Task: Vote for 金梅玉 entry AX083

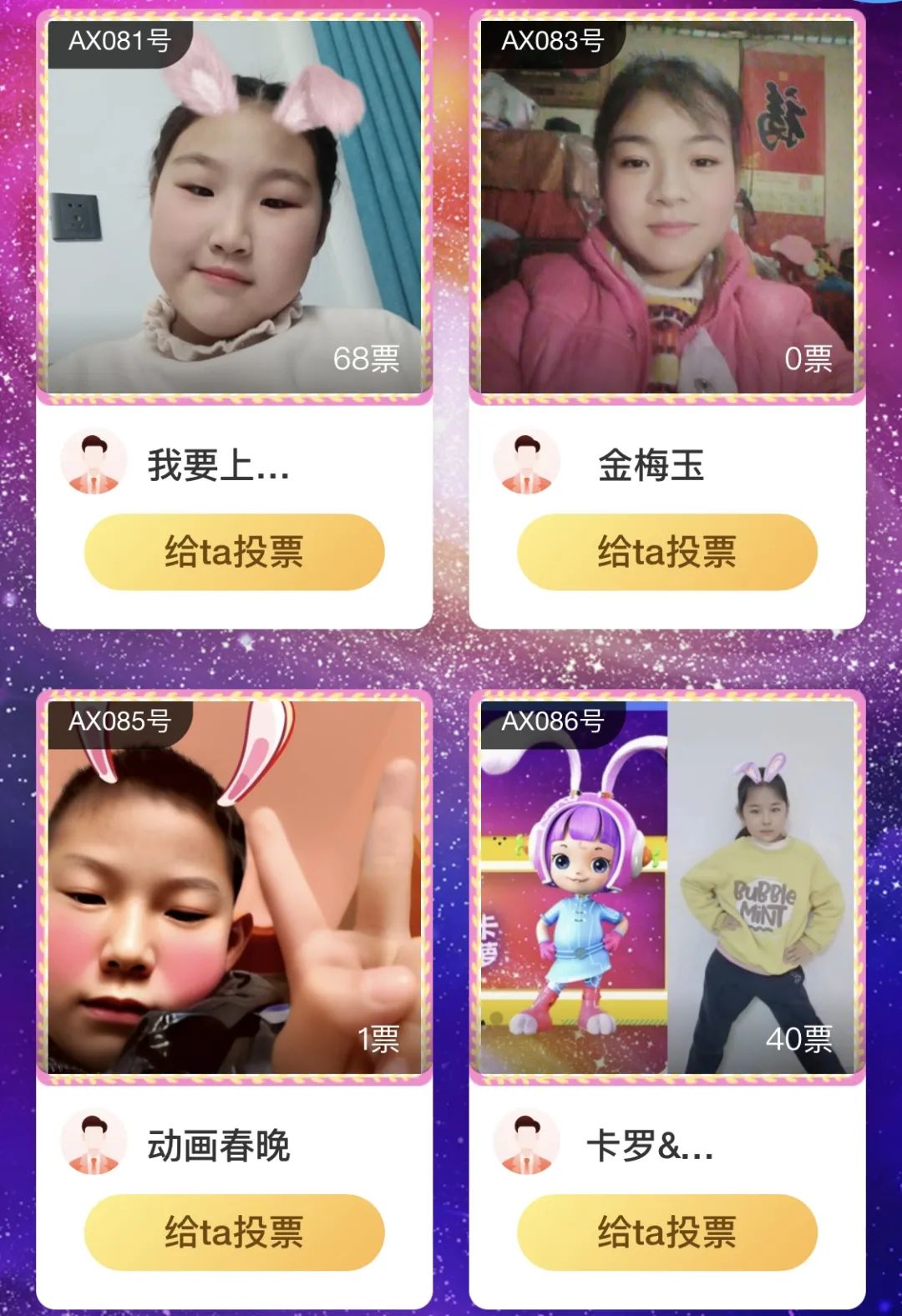Action: click(666, 552)
